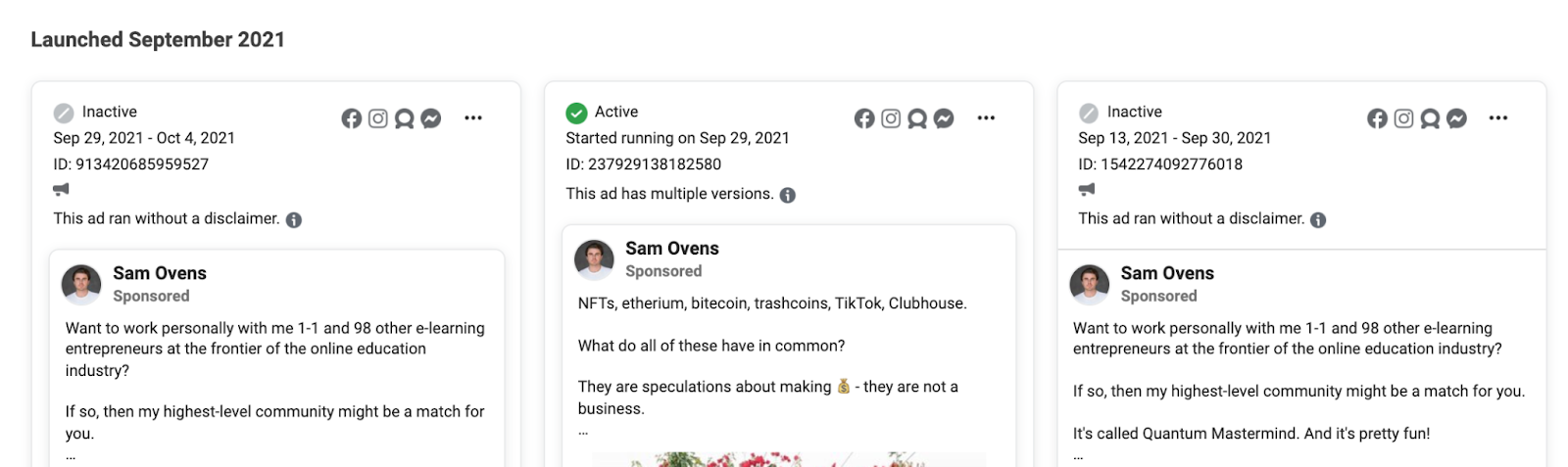Image resolution: width=1568 pixels, height=467 pixels.
Task: Tap the disclaimer info icon on the Sep 13 - Sep 30 ad
Action: (x=1318, y=220)
